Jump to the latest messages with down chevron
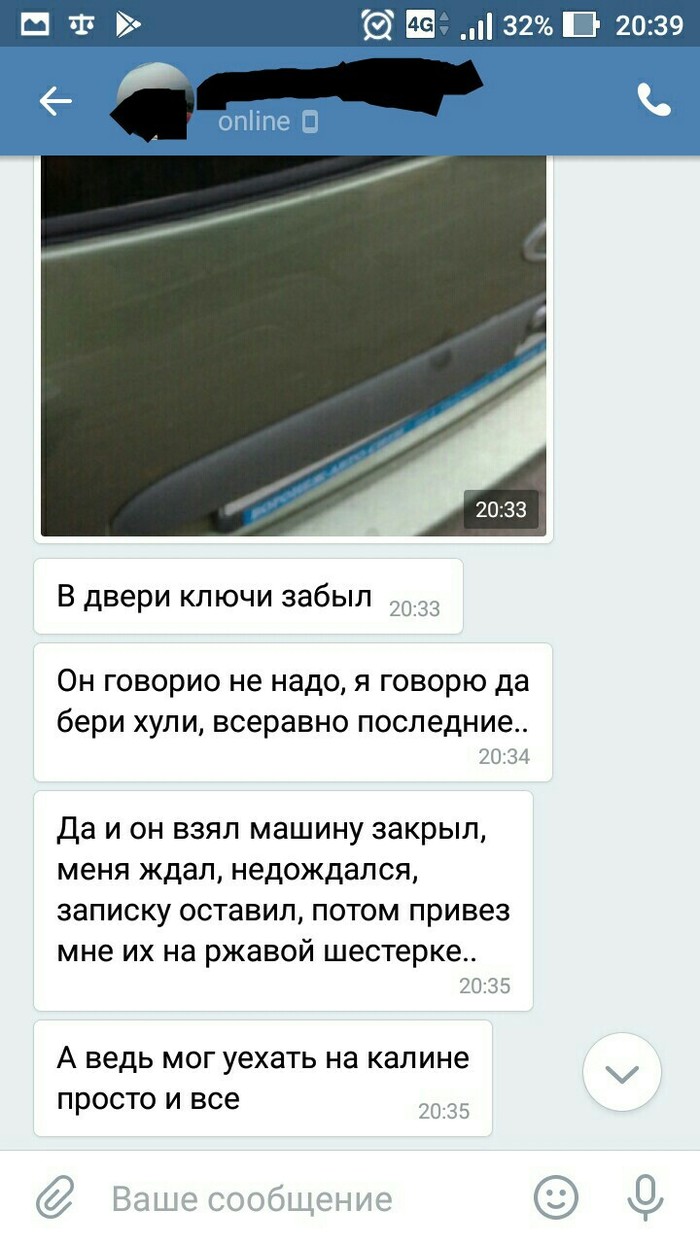This screenshot has height=1244, width=700. tap(621, 1073)
